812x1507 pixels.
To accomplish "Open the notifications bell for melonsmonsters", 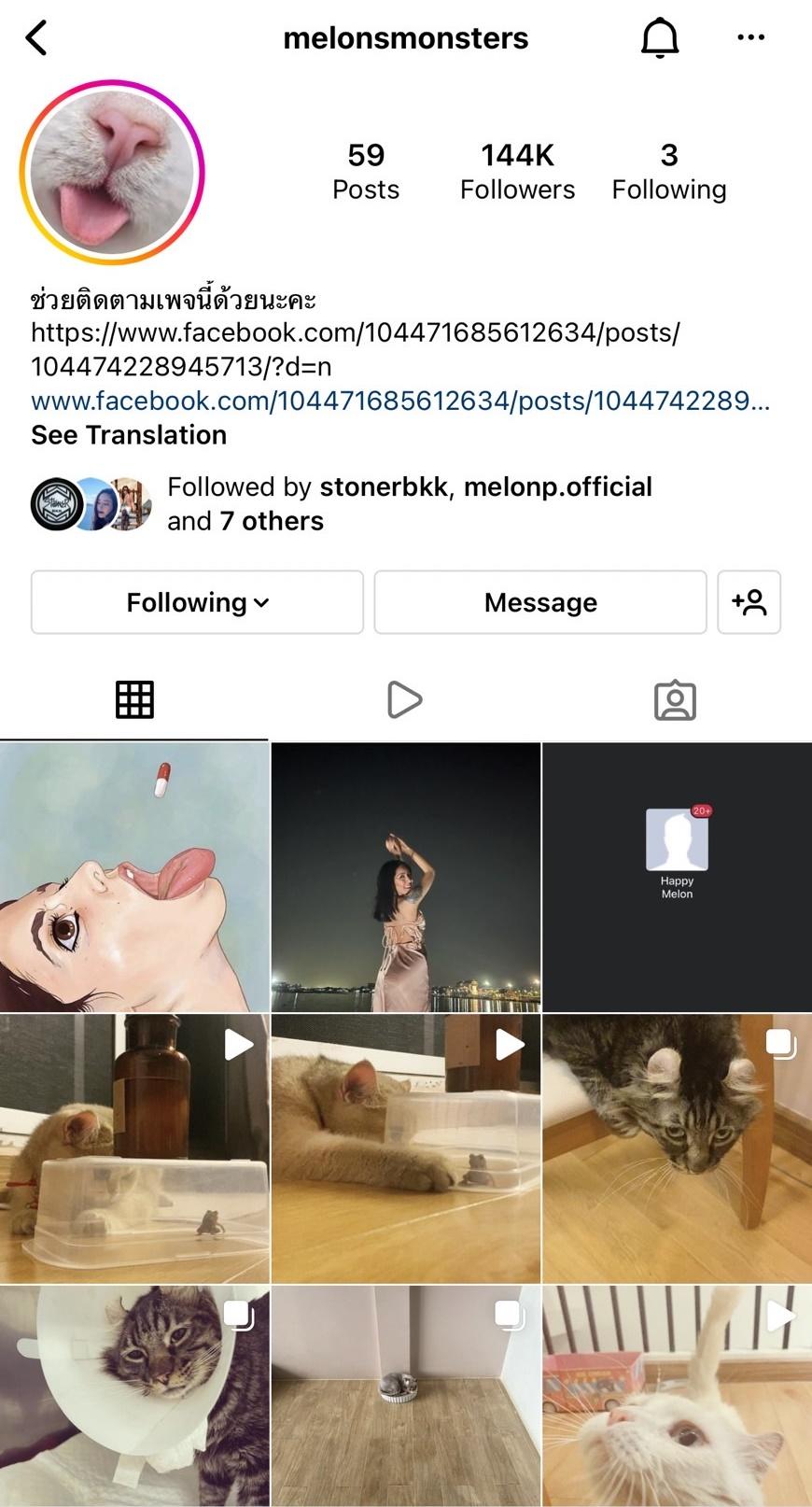I will [x=659, y=38].
